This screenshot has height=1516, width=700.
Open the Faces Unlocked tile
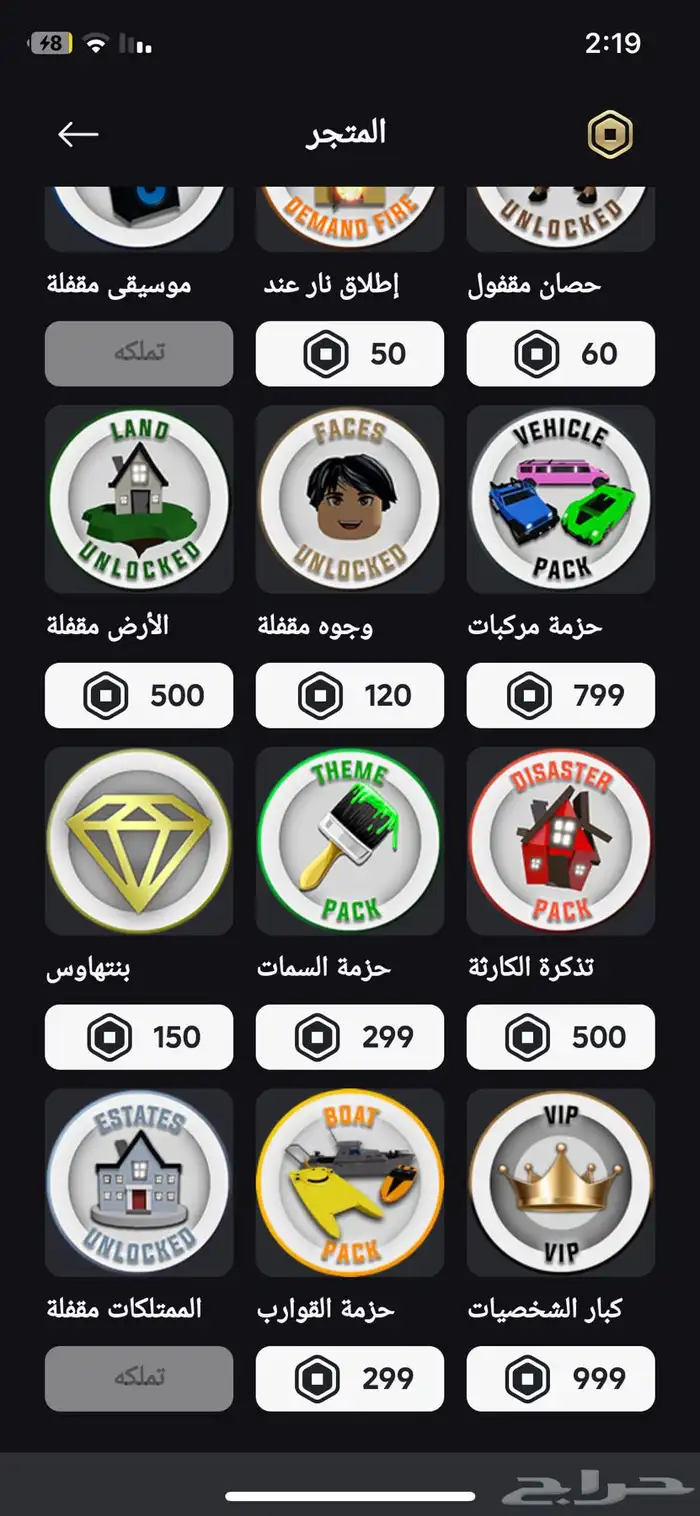[x=349, y=498]
